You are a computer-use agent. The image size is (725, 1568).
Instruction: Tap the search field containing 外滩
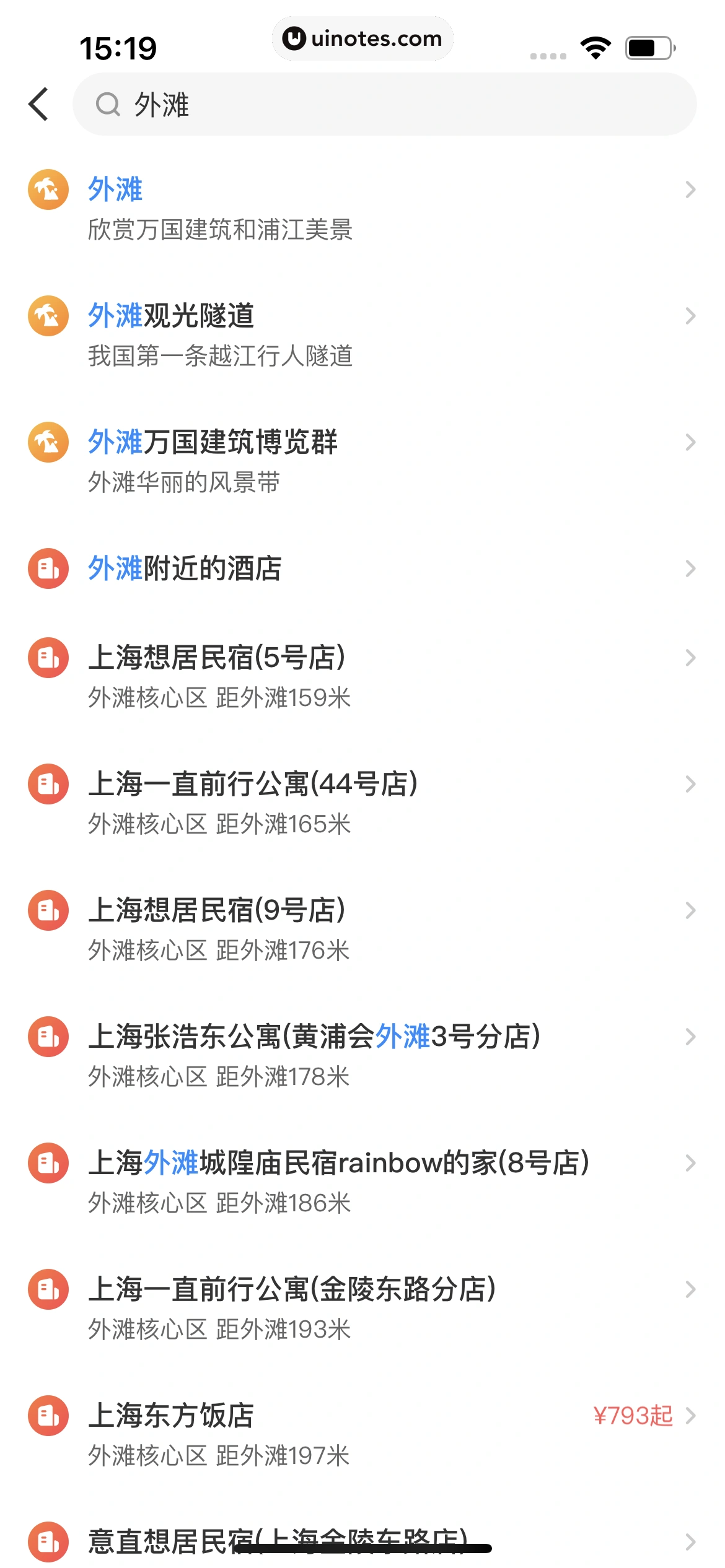click(384, 104)
